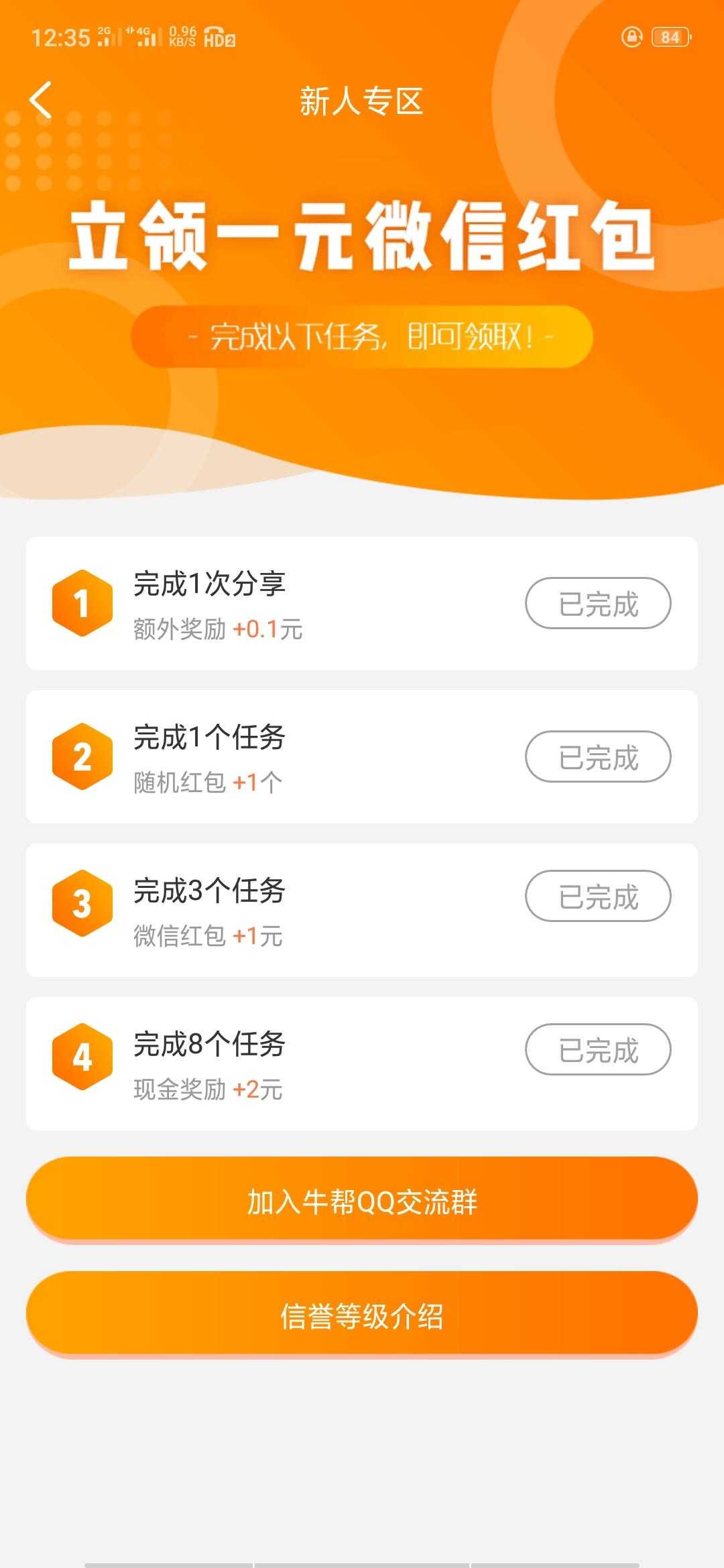
Task: Select the 完成3个任务 task card
Action: pos(362,910)
